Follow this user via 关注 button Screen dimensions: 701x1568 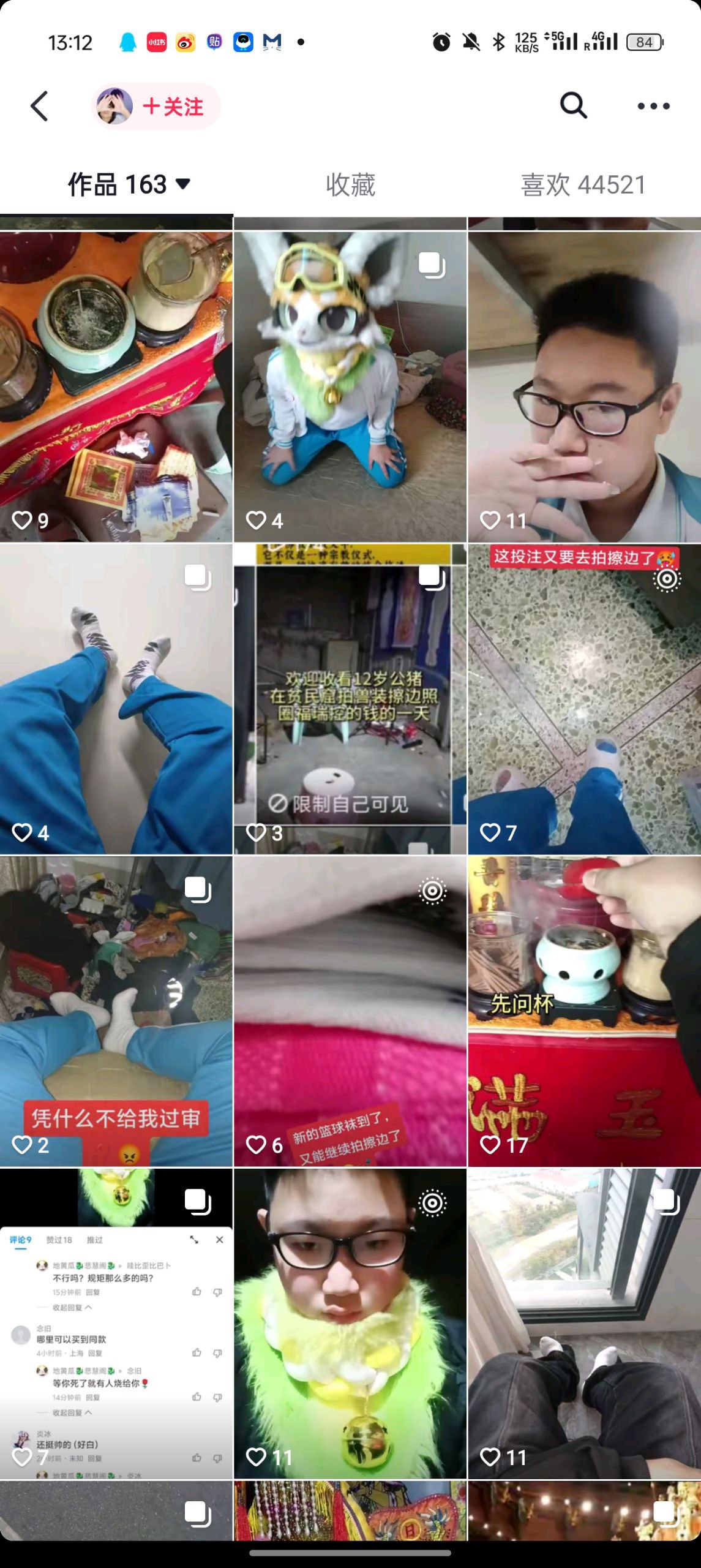click(x=172, y=107)
